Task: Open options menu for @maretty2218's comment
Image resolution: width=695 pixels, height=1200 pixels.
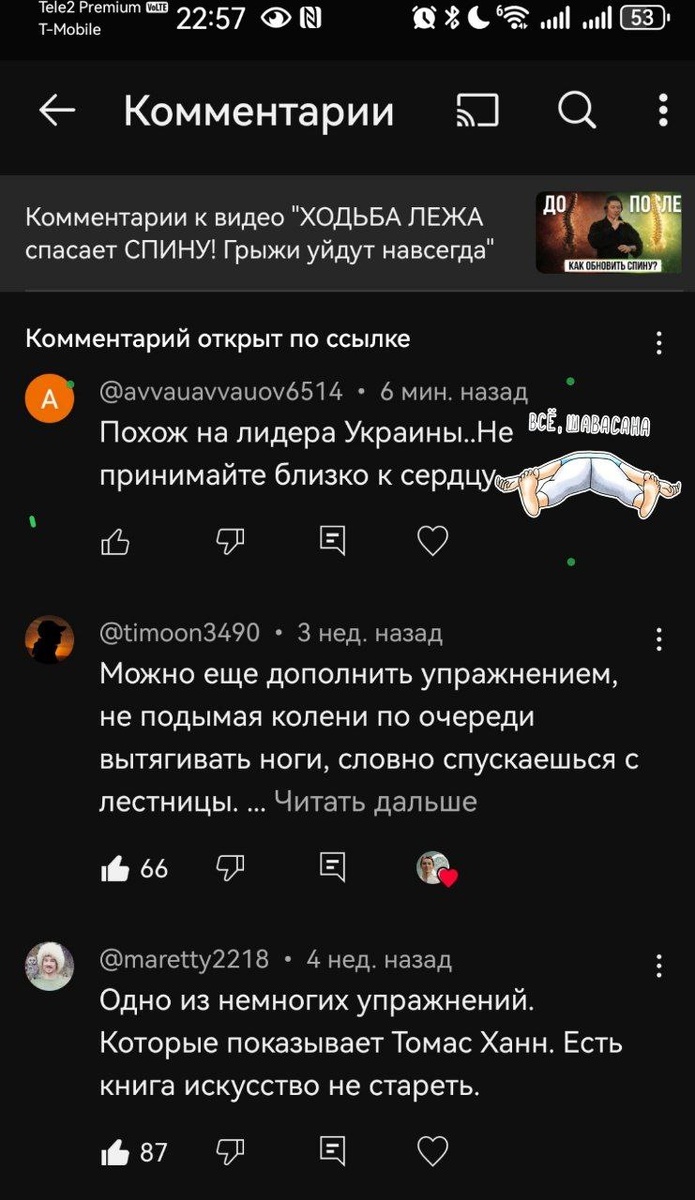Action: [x=658, y=966]
